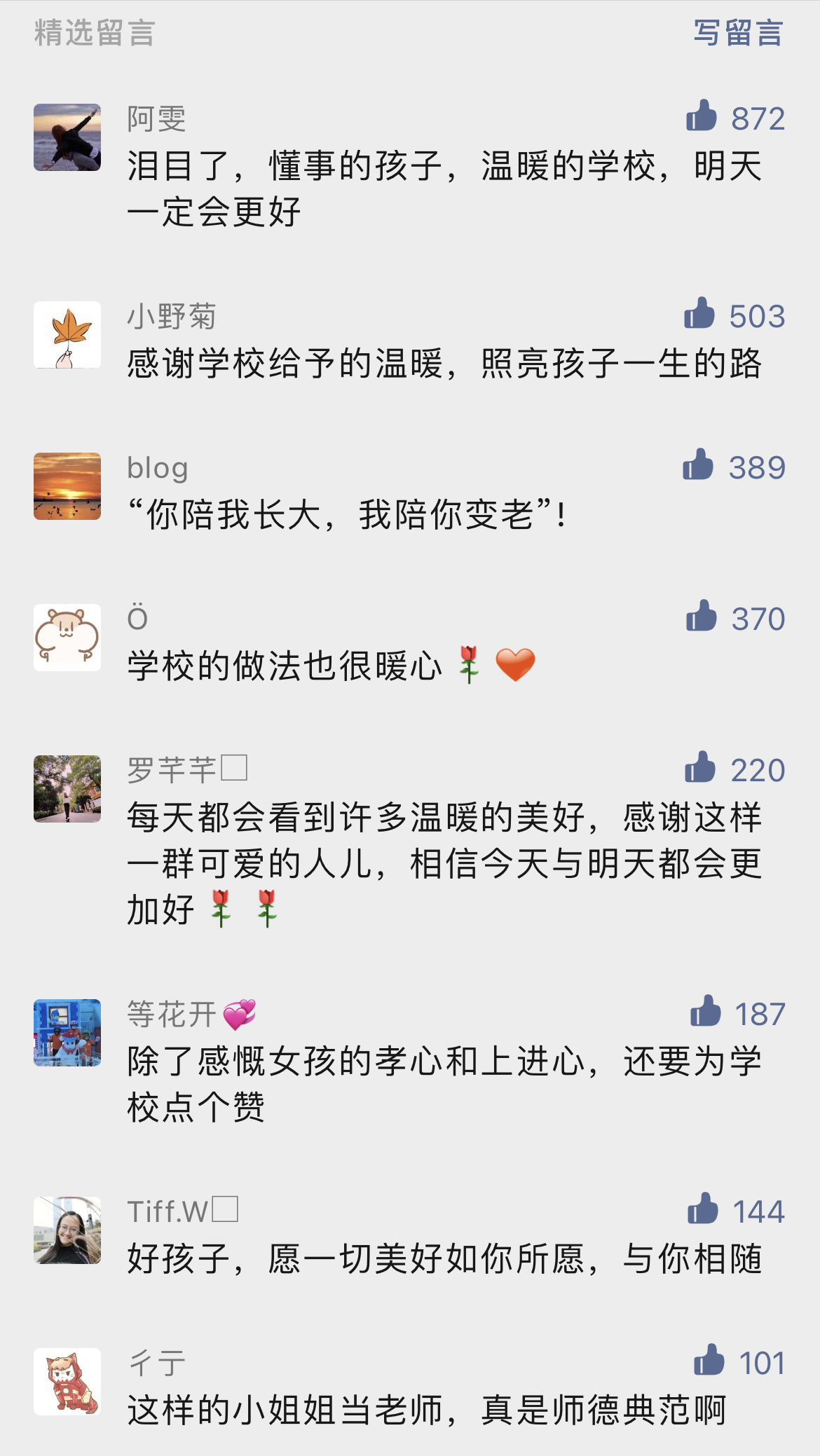
Task: Like Tiff.W's comment
Action: (x=703, y=1209)
